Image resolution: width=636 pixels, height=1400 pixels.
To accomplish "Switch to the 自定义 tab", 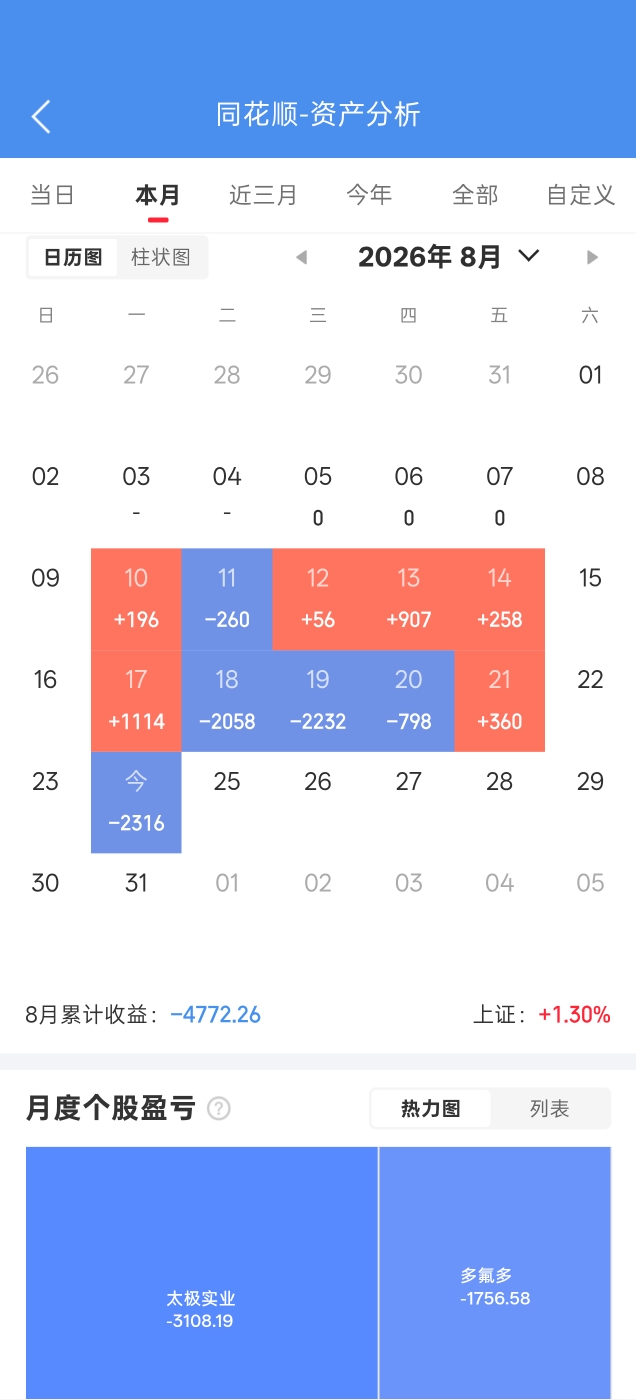I will pyautogui.click(x=581, y=195).
